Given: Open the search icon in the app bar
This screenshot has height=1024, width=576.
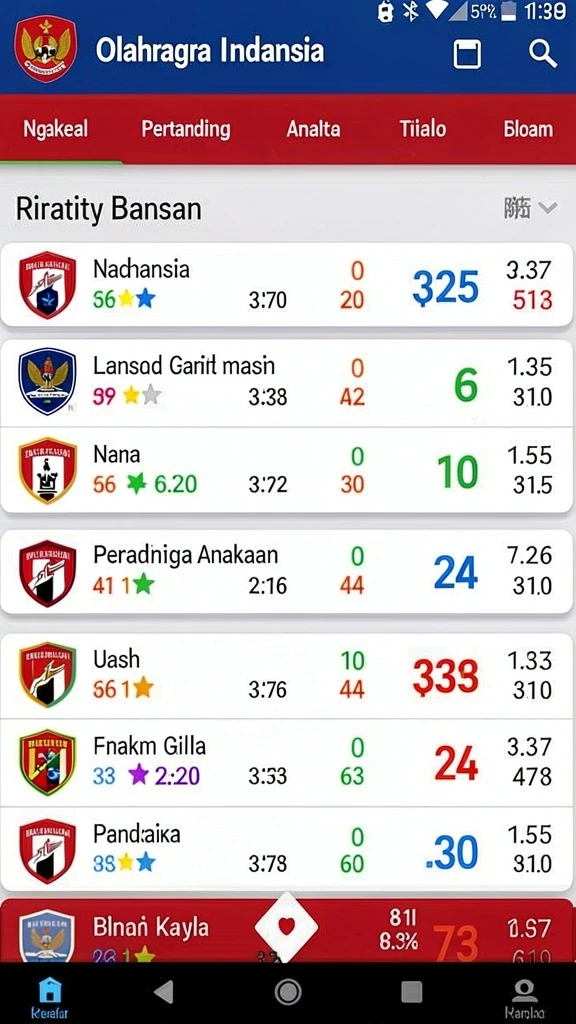Looking at the screenshot, I should coord(543,53).
